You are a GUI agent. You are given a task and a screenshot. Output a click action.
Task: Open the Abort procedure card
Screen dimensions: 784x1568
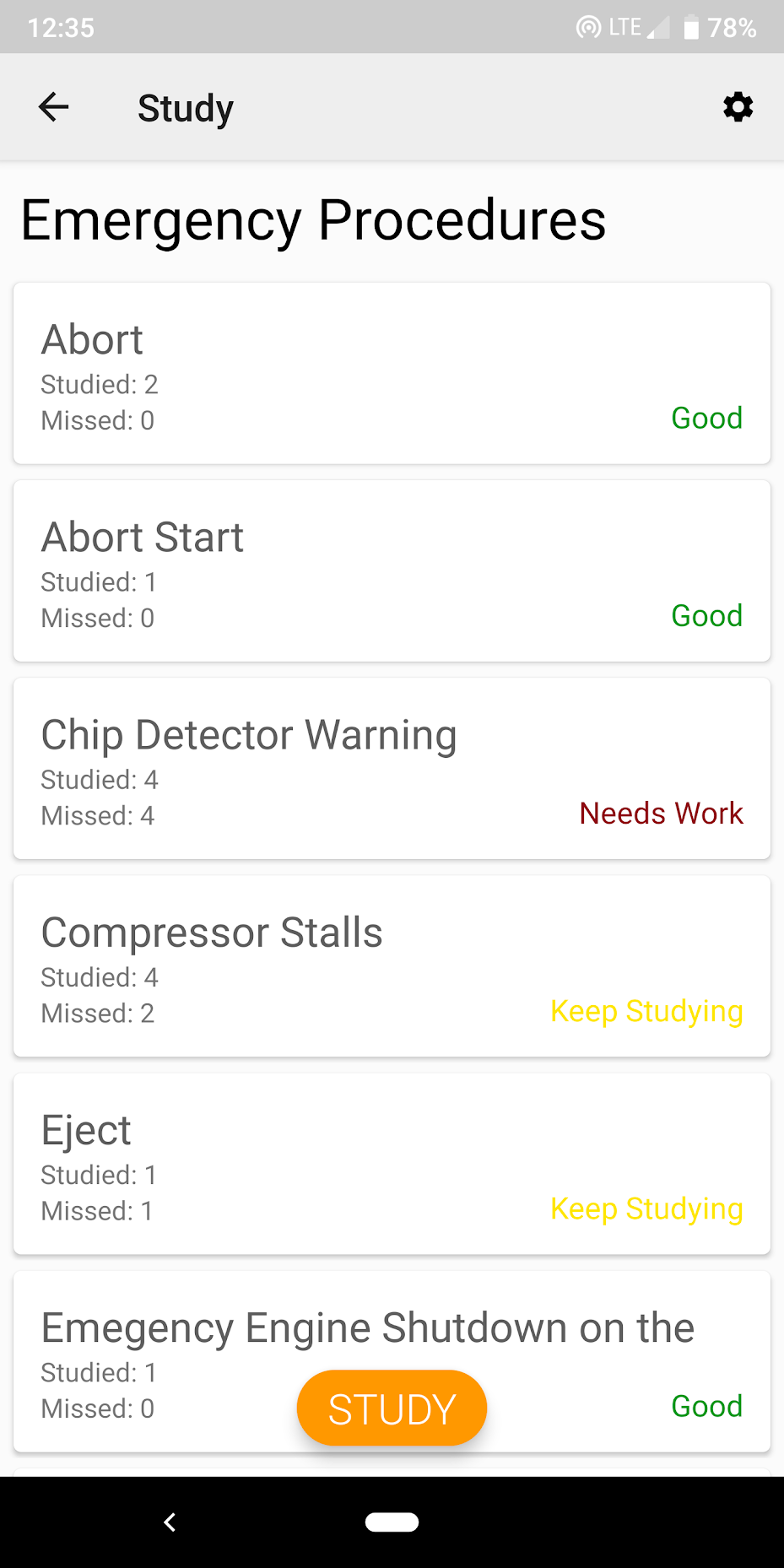(x=392, y=373)
